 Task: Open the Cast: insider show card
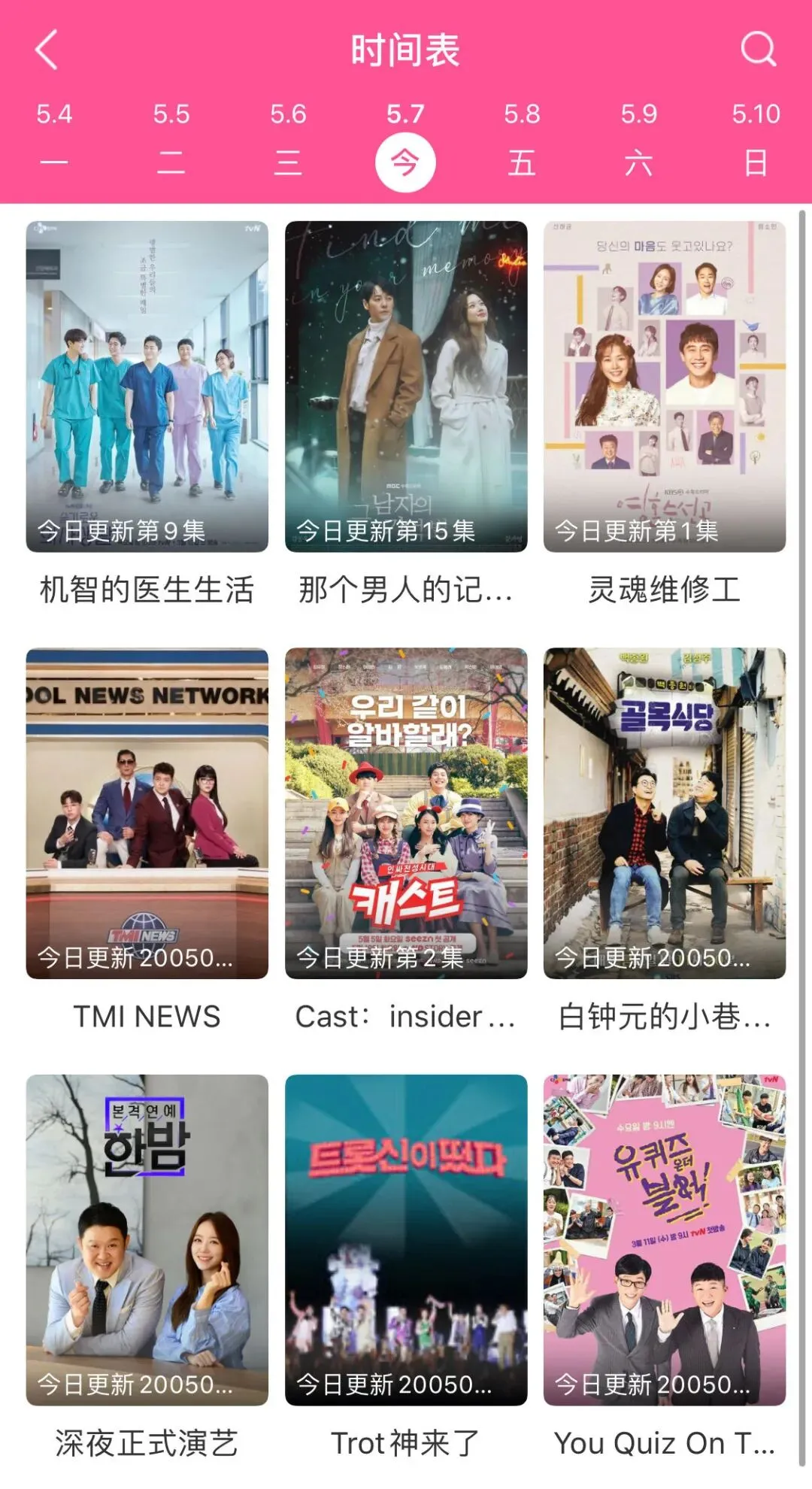click(406, 813)
